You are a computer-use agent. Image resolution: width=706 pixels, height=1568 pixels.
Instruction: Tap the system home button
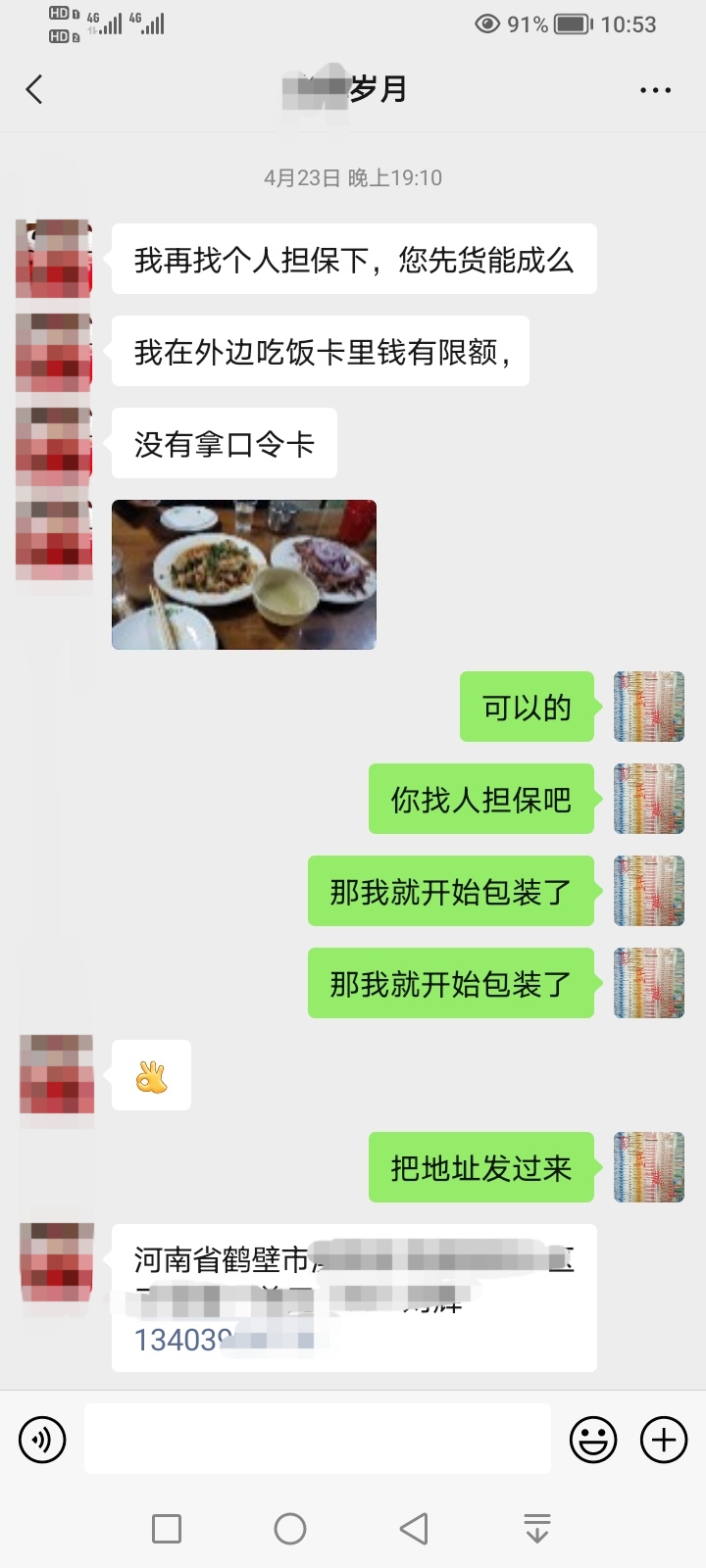point(290,1529)
